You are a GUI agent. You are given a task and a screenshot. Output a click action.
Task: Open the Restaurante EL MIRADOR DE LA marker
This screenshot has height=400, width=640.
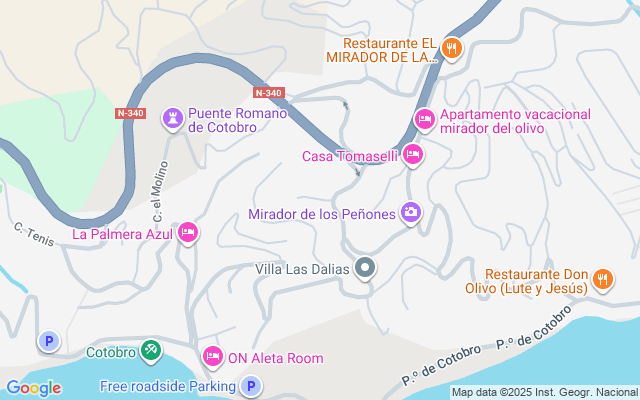[x=452, y=47]
